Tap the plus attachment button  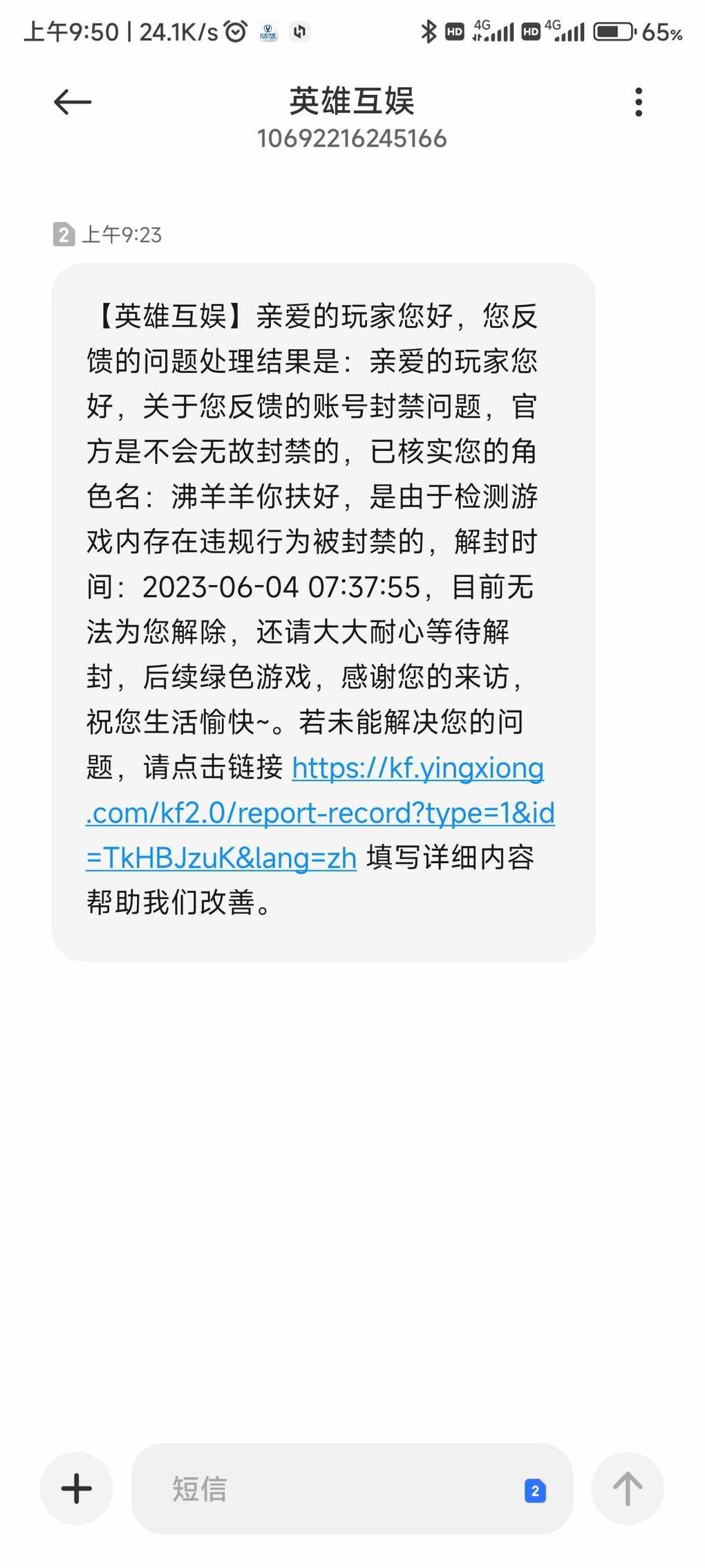77,1488
